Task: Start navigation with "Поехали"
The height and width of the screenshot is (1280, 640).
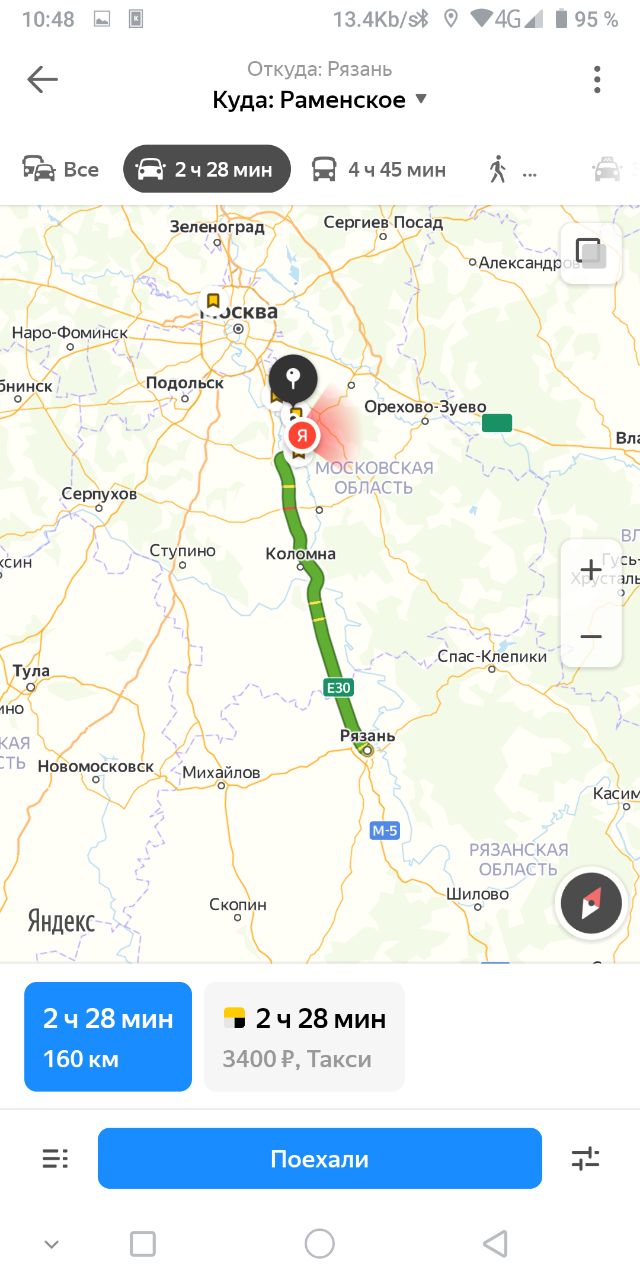Action: (x=320, y=1159)
